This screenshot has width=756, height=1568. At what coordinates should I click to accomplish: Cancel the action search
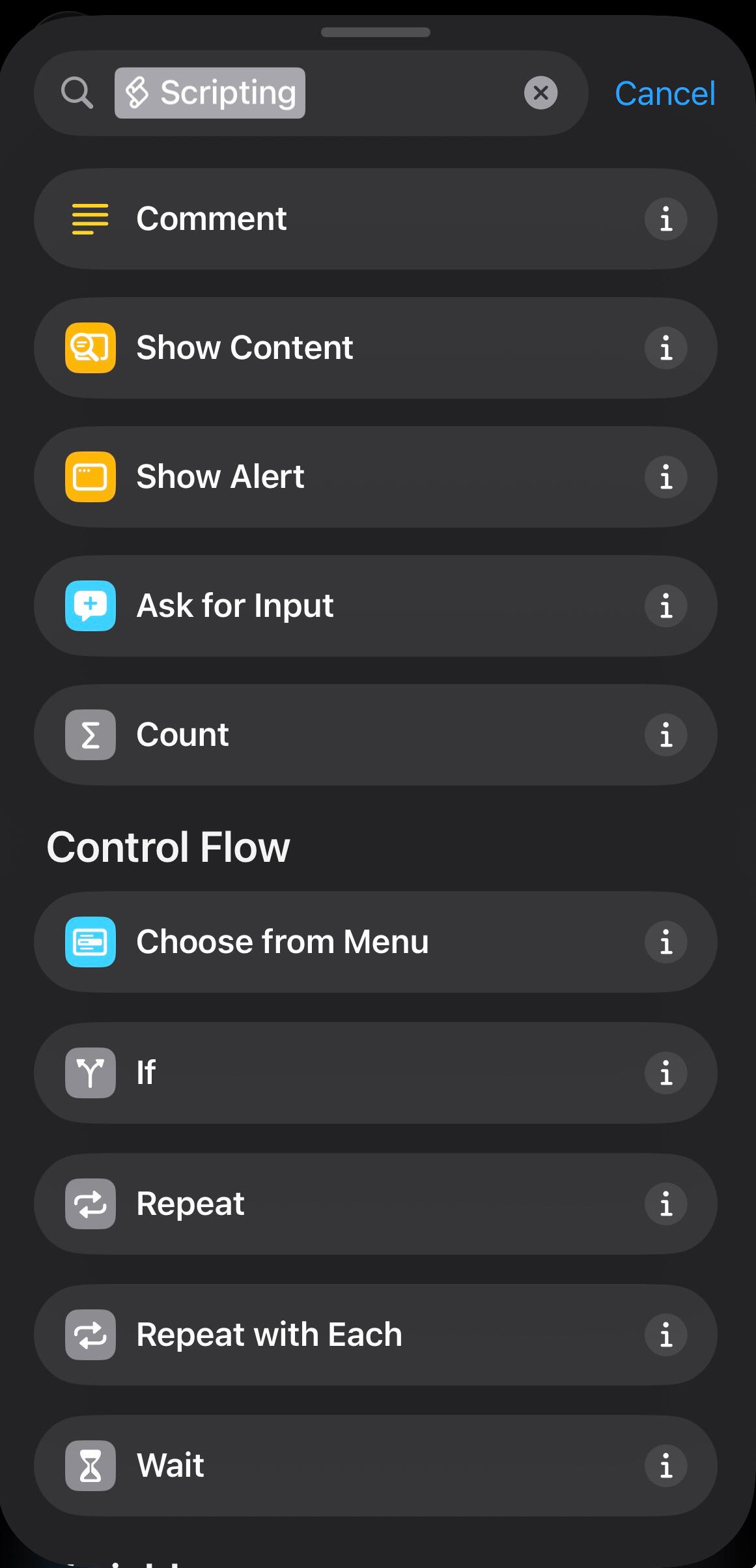pos(665,93)
